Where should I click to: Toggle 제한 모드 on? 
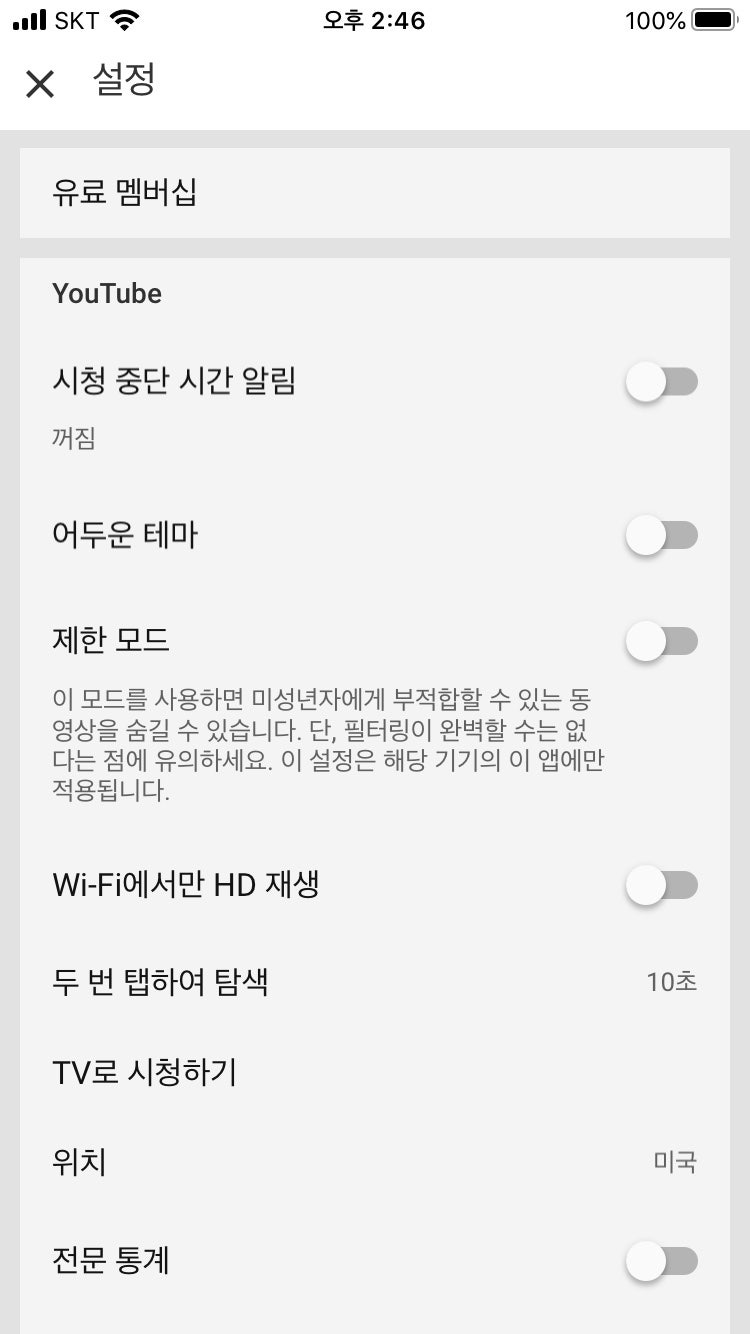click(x=661, y=641)
